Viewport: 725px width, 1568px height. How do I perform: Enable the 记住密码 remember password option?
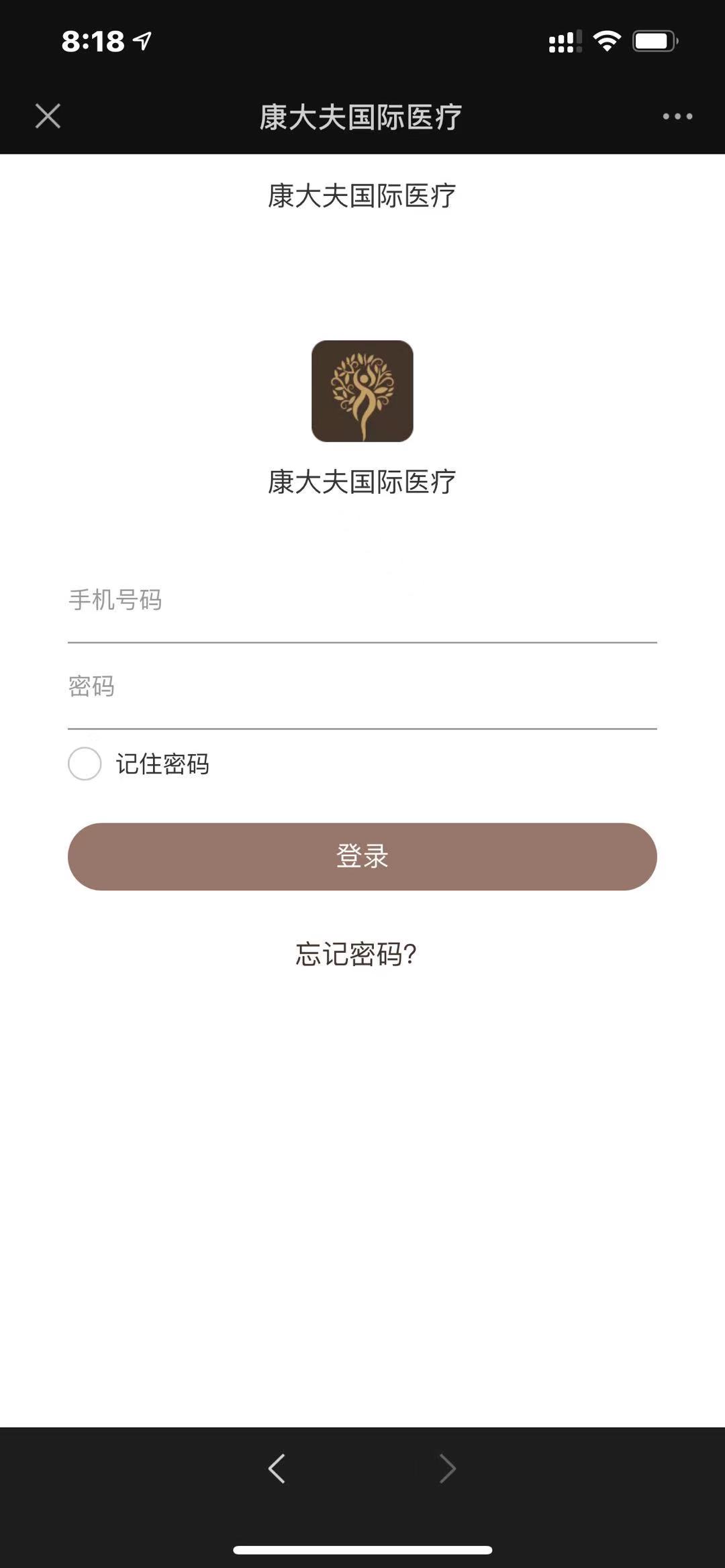coord(85,764)
